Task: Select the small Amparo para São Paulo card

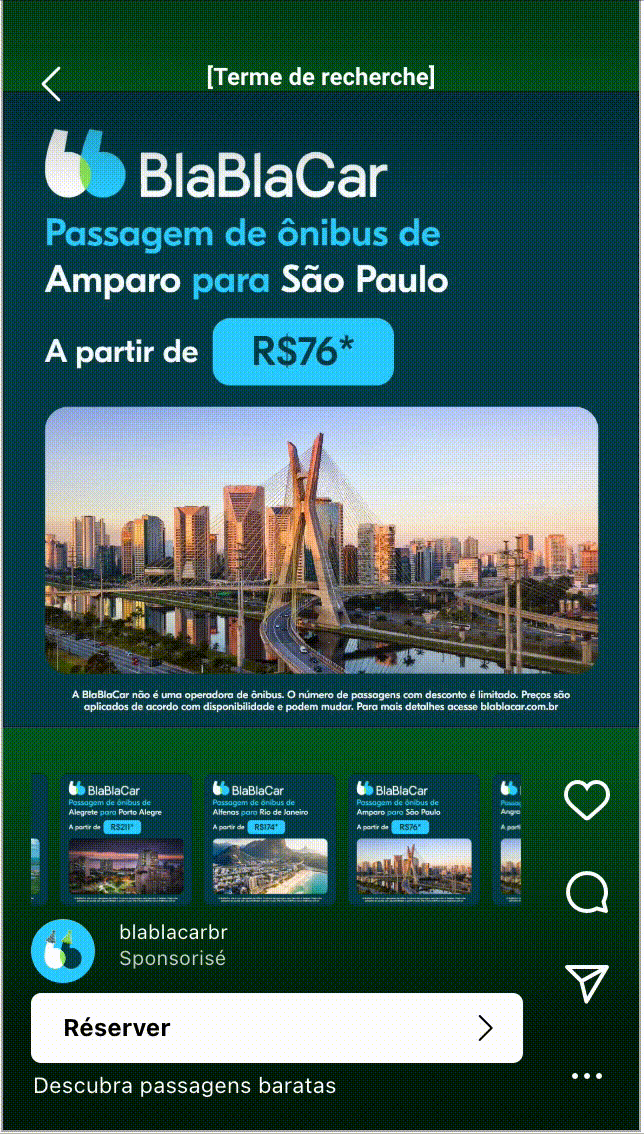Action: click(x=414, y=838)
